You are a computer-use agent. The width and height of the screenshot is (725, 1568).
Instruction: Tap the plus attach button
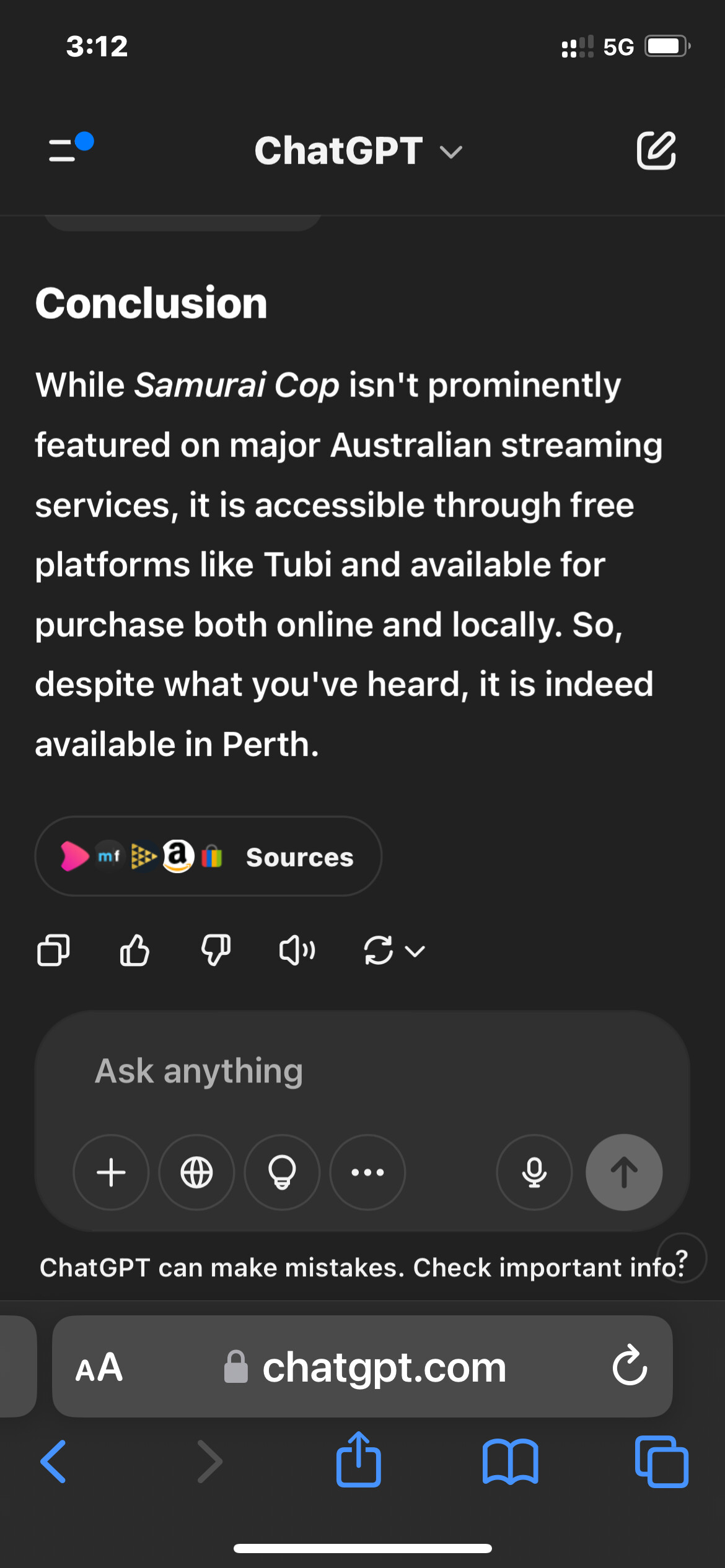pos(112,1172)
